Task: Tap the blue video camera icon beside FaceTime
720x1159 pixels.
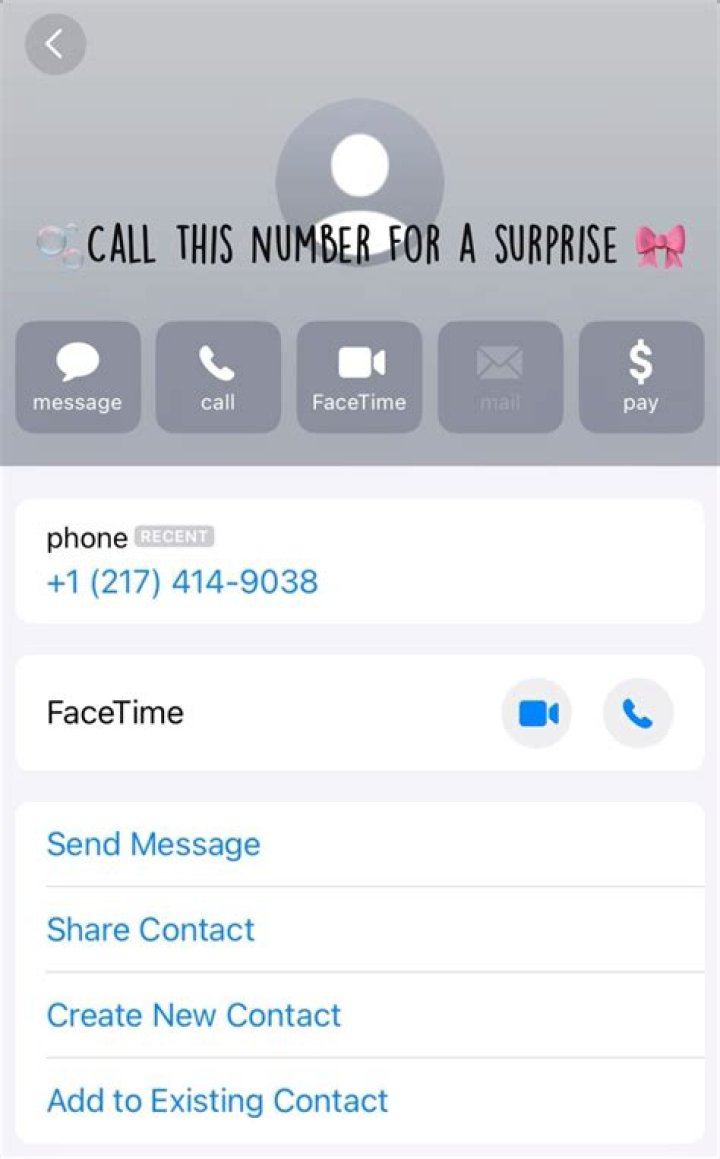Action: coord(536,712)
